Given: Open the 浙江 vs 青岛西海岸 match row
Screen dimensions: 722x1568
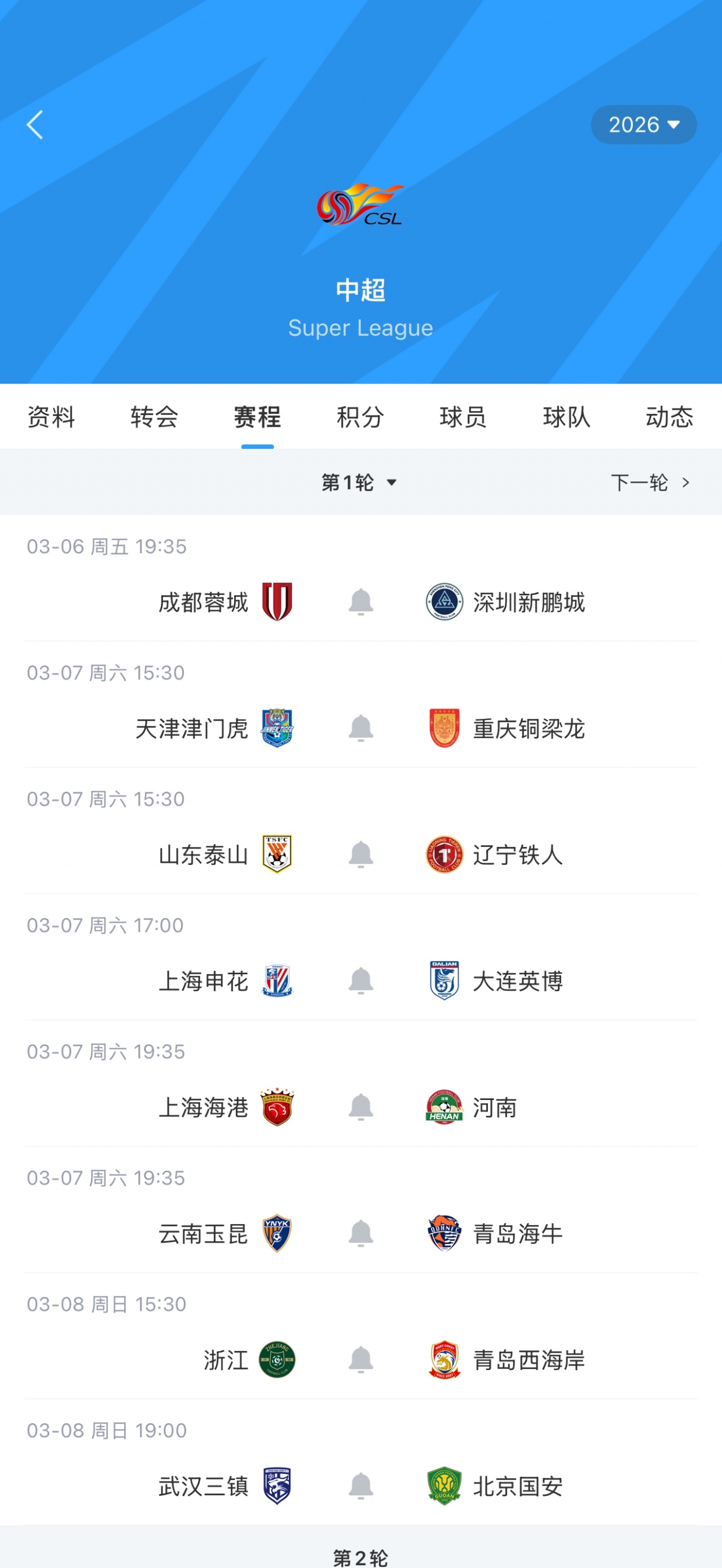Looking at the screenshot, I should point(361,1361).
